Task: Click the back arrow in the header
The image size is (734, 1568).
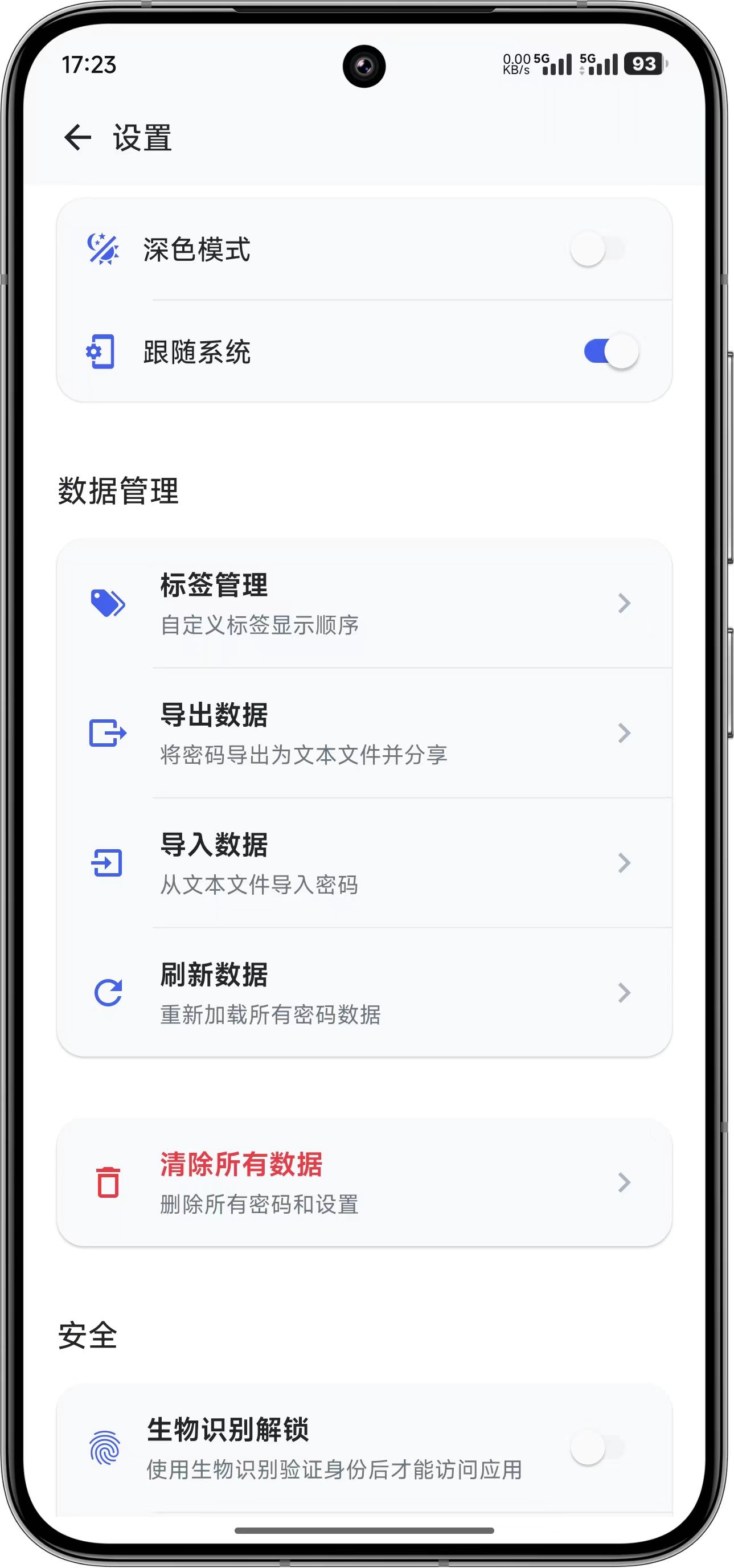Action: 78,139
